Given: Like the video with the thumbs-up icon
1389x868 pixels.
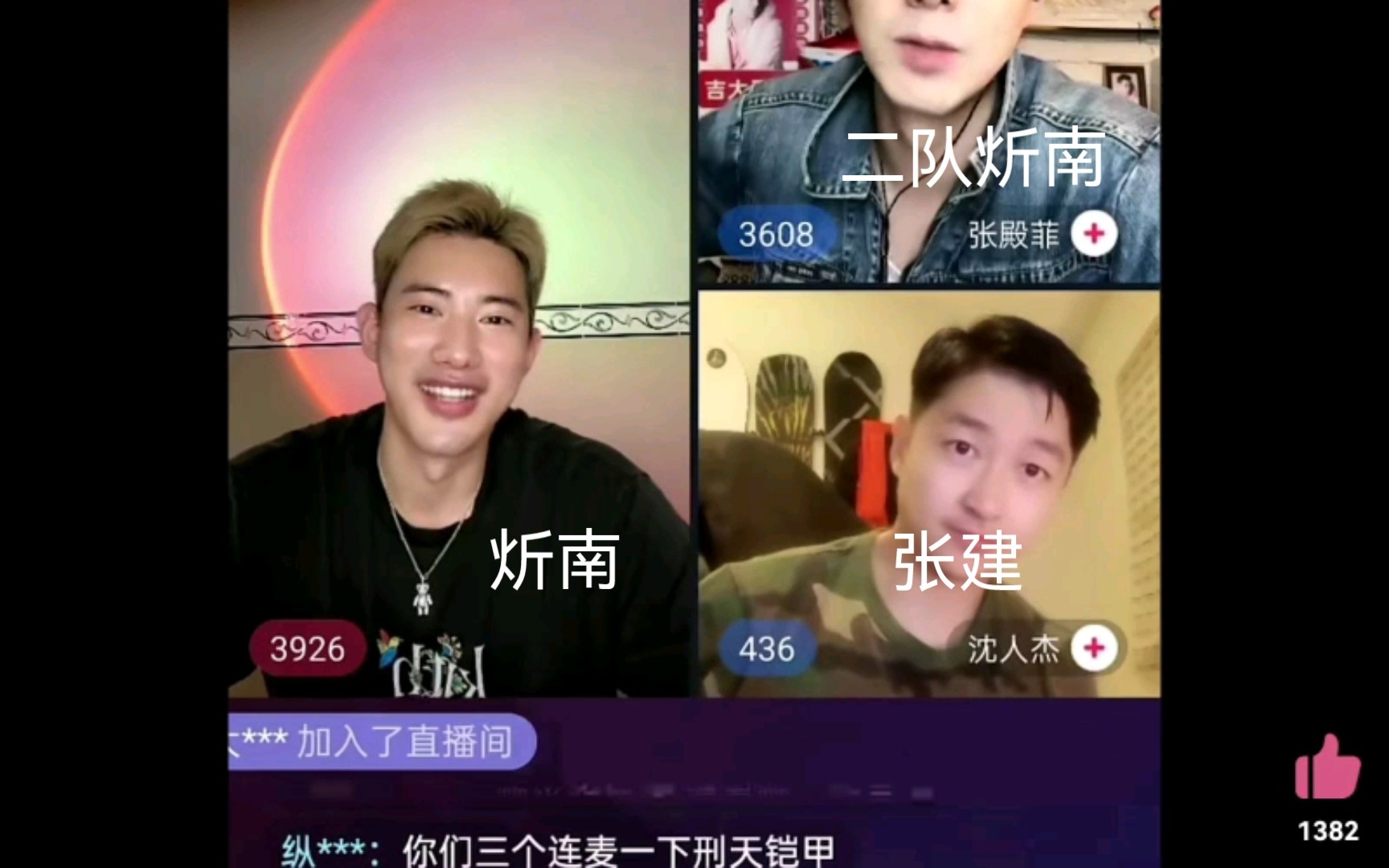Looking at the screenshot, I should [1327, 768].
